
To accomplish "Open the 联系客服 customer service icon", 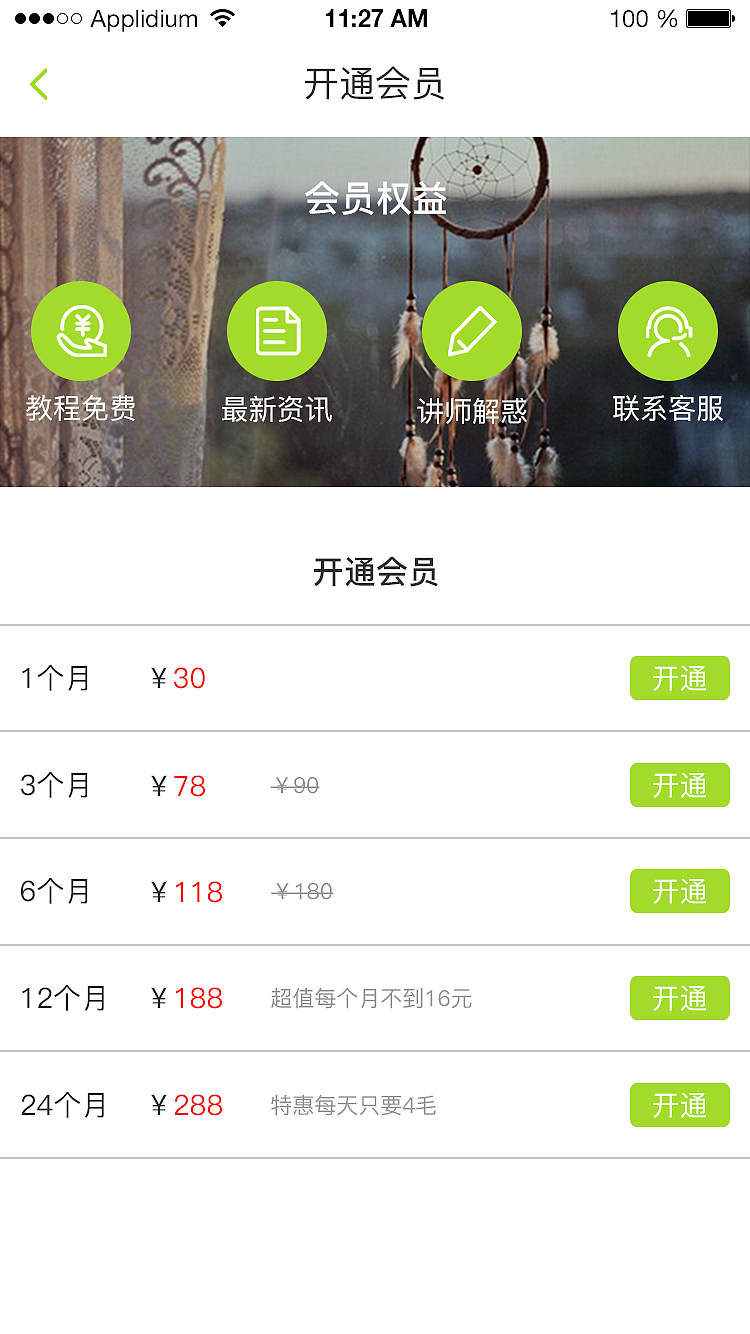I will 667,330.
